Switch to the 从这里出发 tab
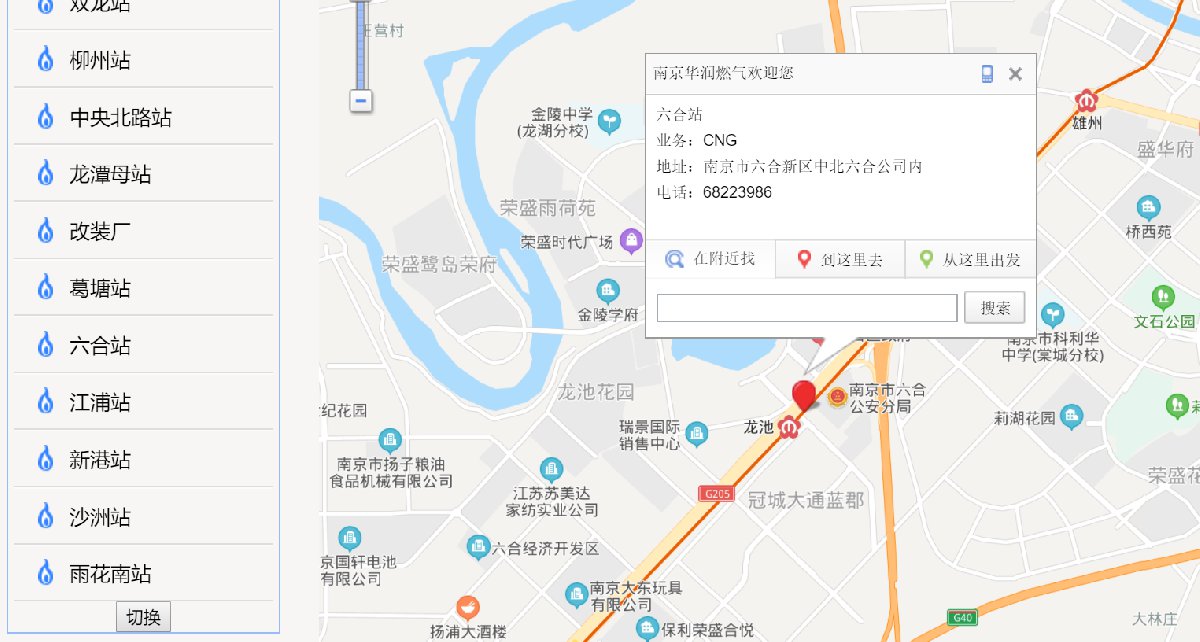This screenshot has height=642, width=1200. (x=970, y=260)
